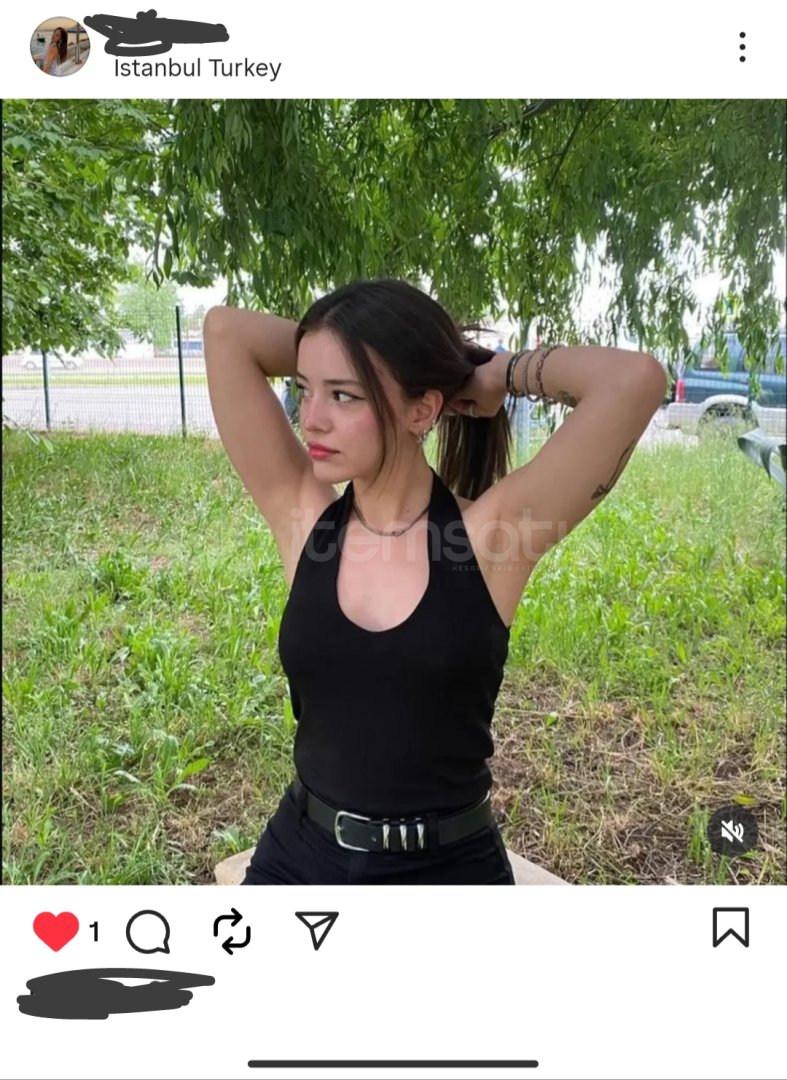This screenshot has width=787, height=1080.
Task: Repost this post with the arrows icon
Action: [x=232, y=931]
